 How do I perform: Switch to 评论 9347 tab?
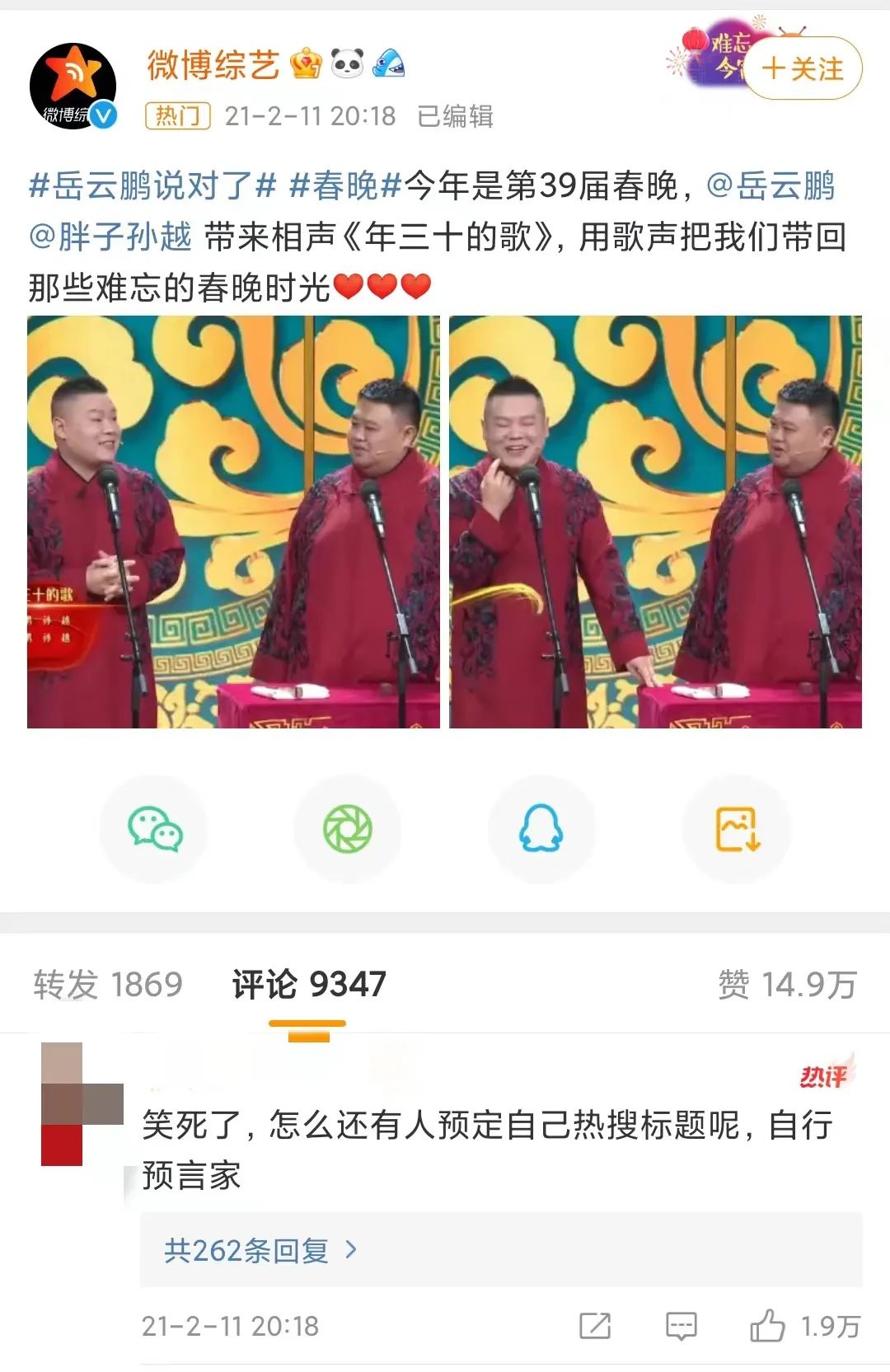pos(309,985)
